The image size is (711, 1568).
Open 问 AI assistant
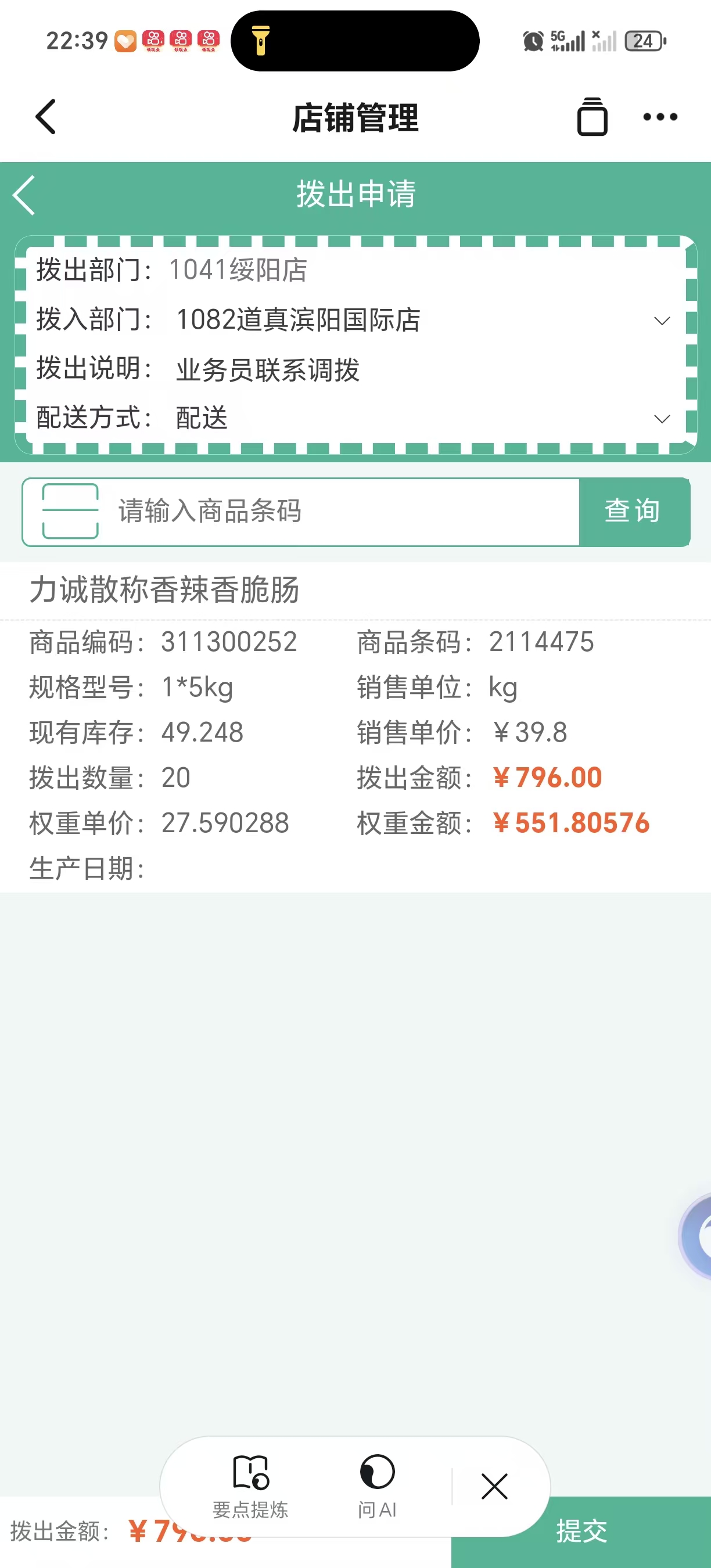[x=377, y=1485]
